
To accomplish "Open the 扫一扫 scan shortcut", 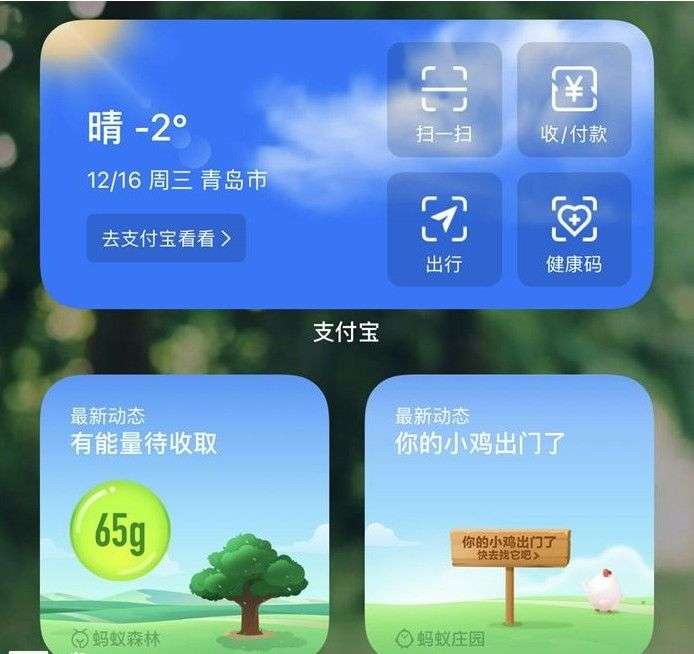I will point(444,100).
